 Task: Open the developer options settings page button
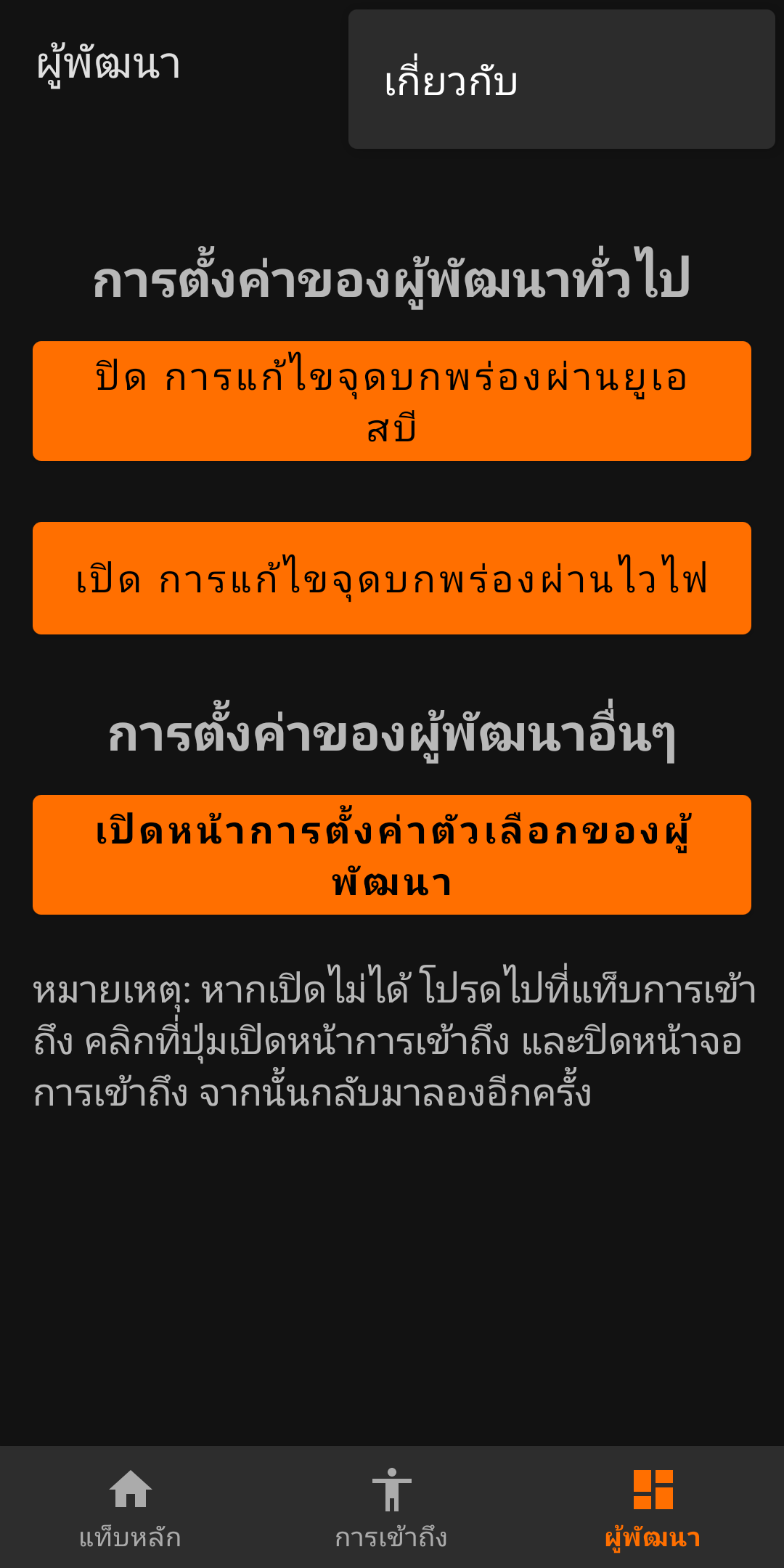pos(392,855)
